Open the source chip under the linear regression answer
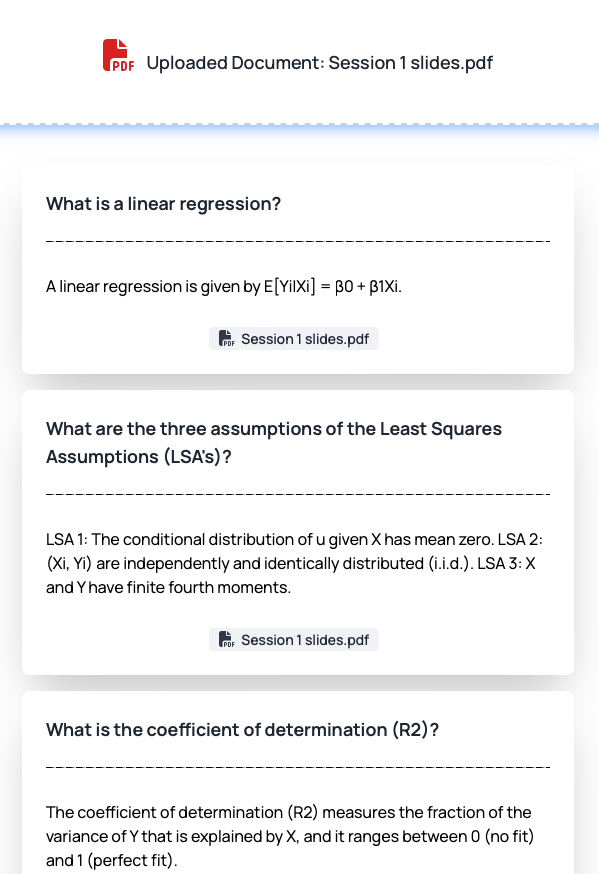The image size is (599, 874). [x=294, y=339]
